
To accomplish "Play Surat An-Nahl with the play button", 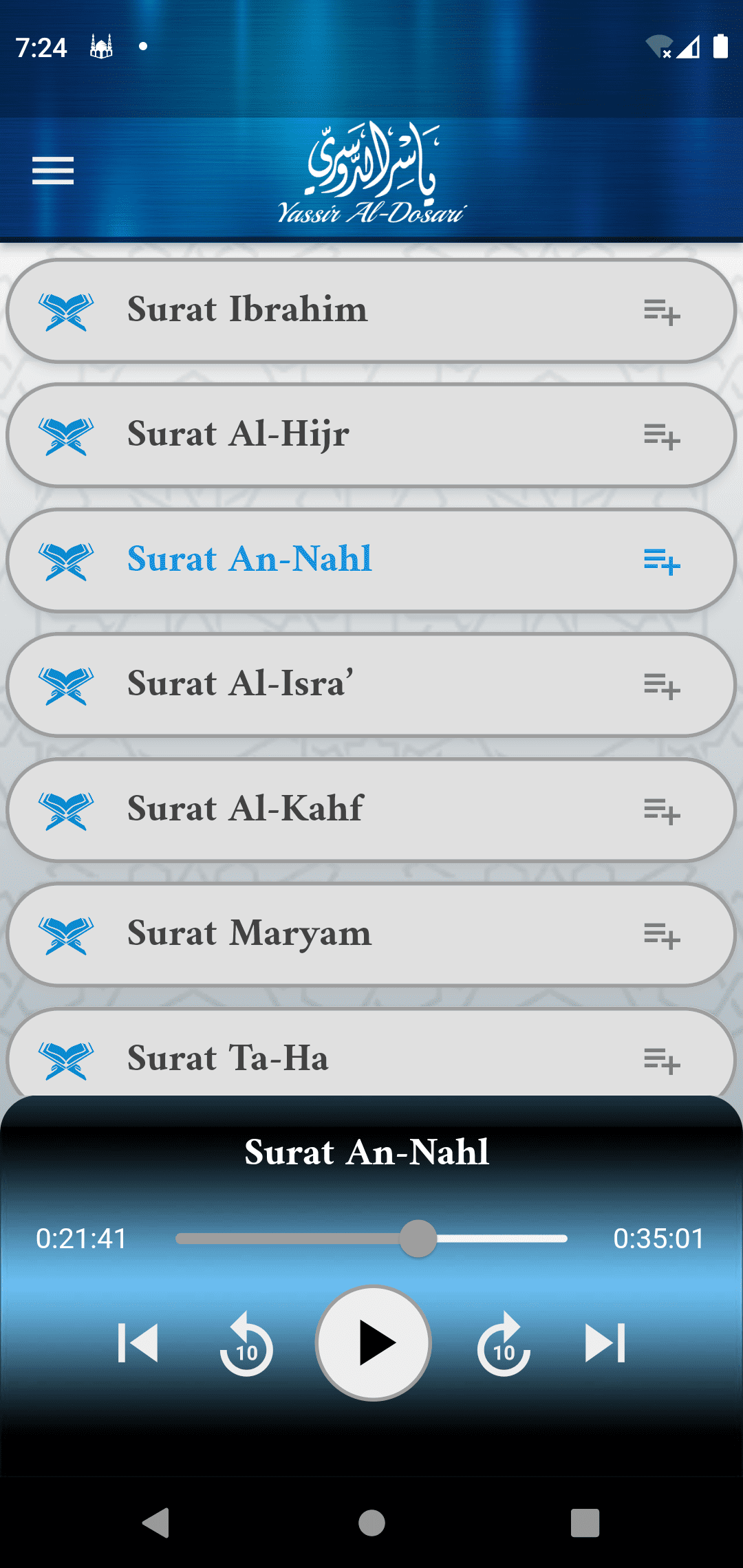I will (374, 1343).
